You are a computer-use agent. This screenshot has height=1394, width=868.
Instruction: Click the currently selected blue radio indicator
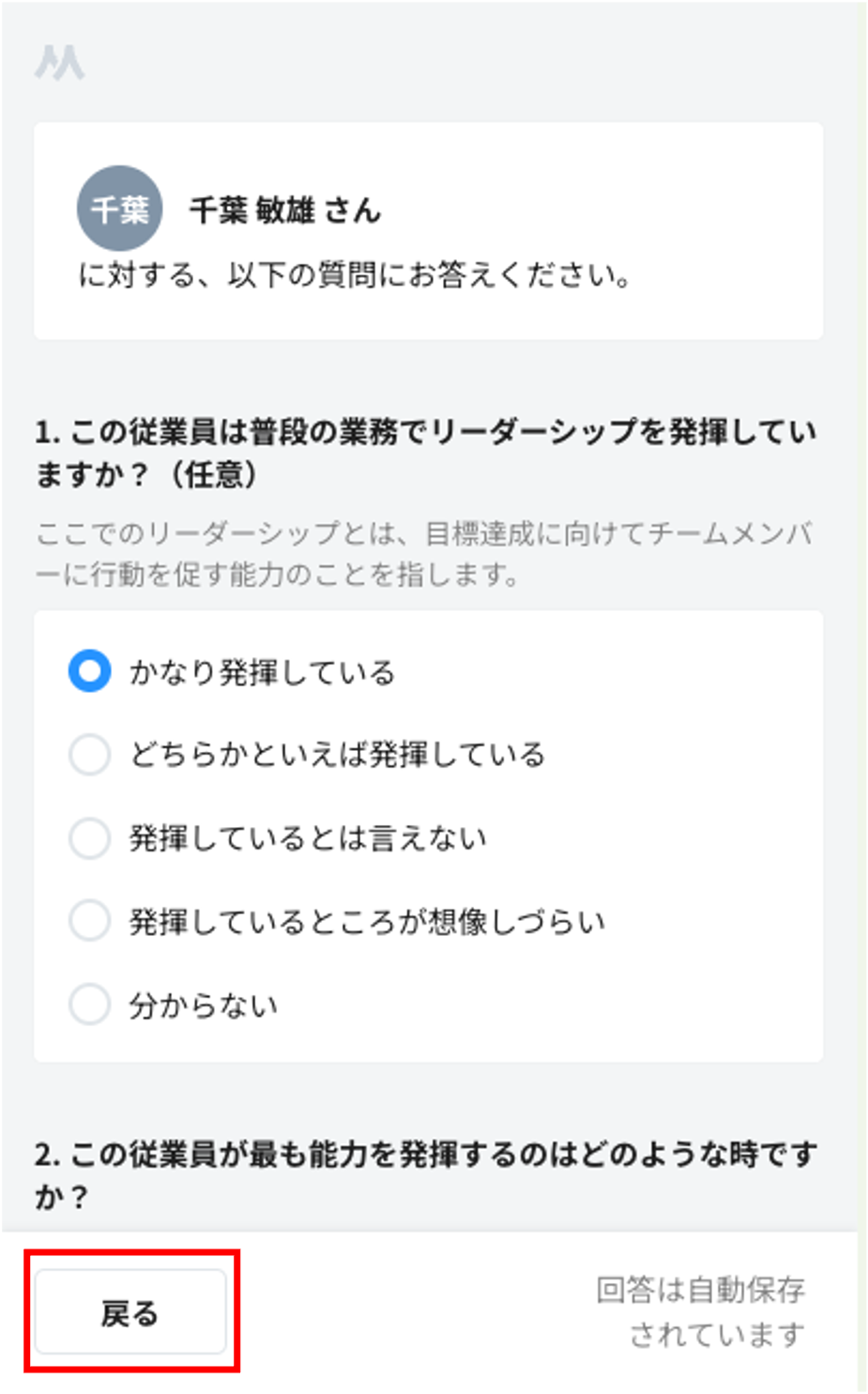click(x=89, y=671)
